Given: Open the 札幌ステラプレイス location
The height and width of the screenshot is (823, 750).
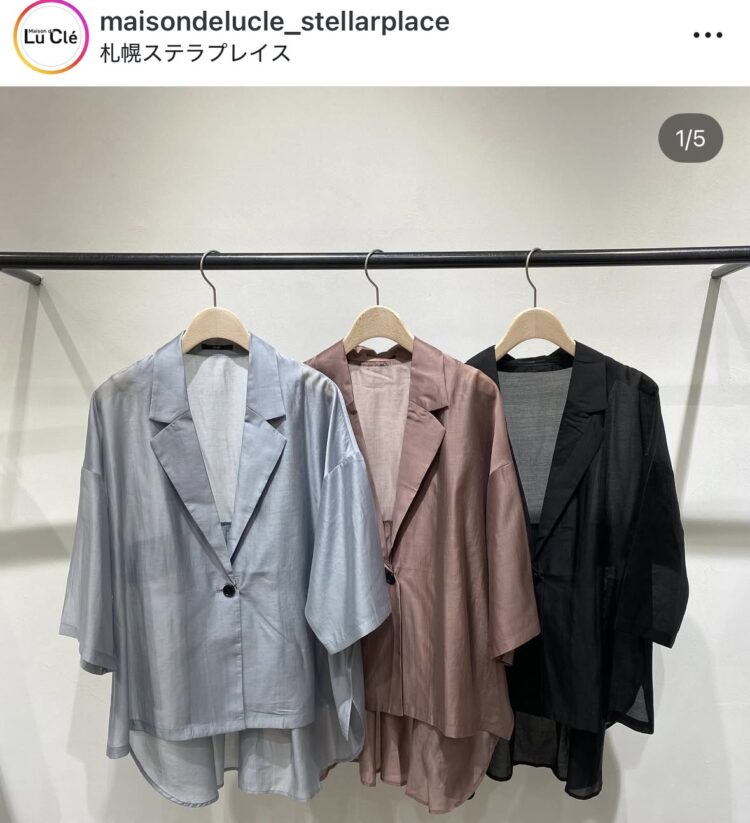Looking at the screenshot, I should coord(196,53).
